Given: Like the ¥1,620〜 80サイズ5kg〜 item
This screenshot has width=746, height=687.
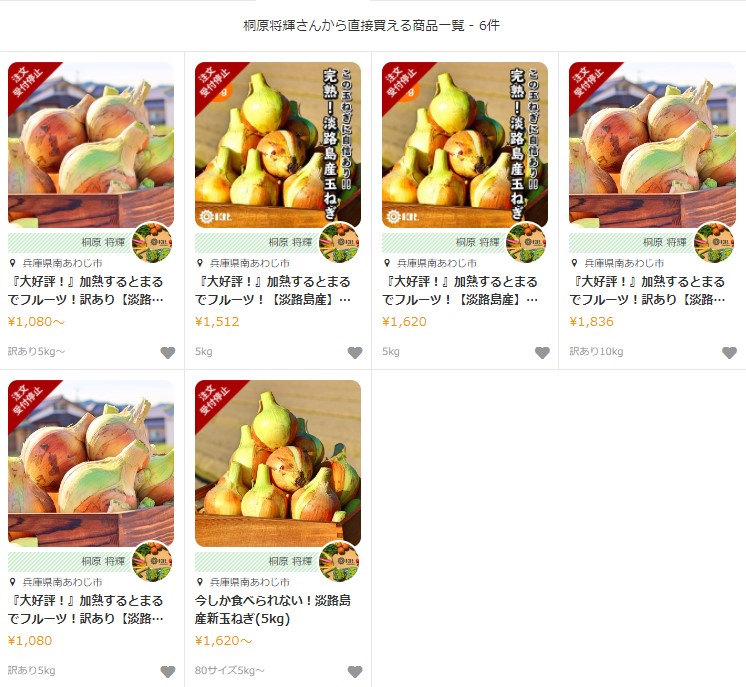Looking at the screenshot, I should coord(354,671).
